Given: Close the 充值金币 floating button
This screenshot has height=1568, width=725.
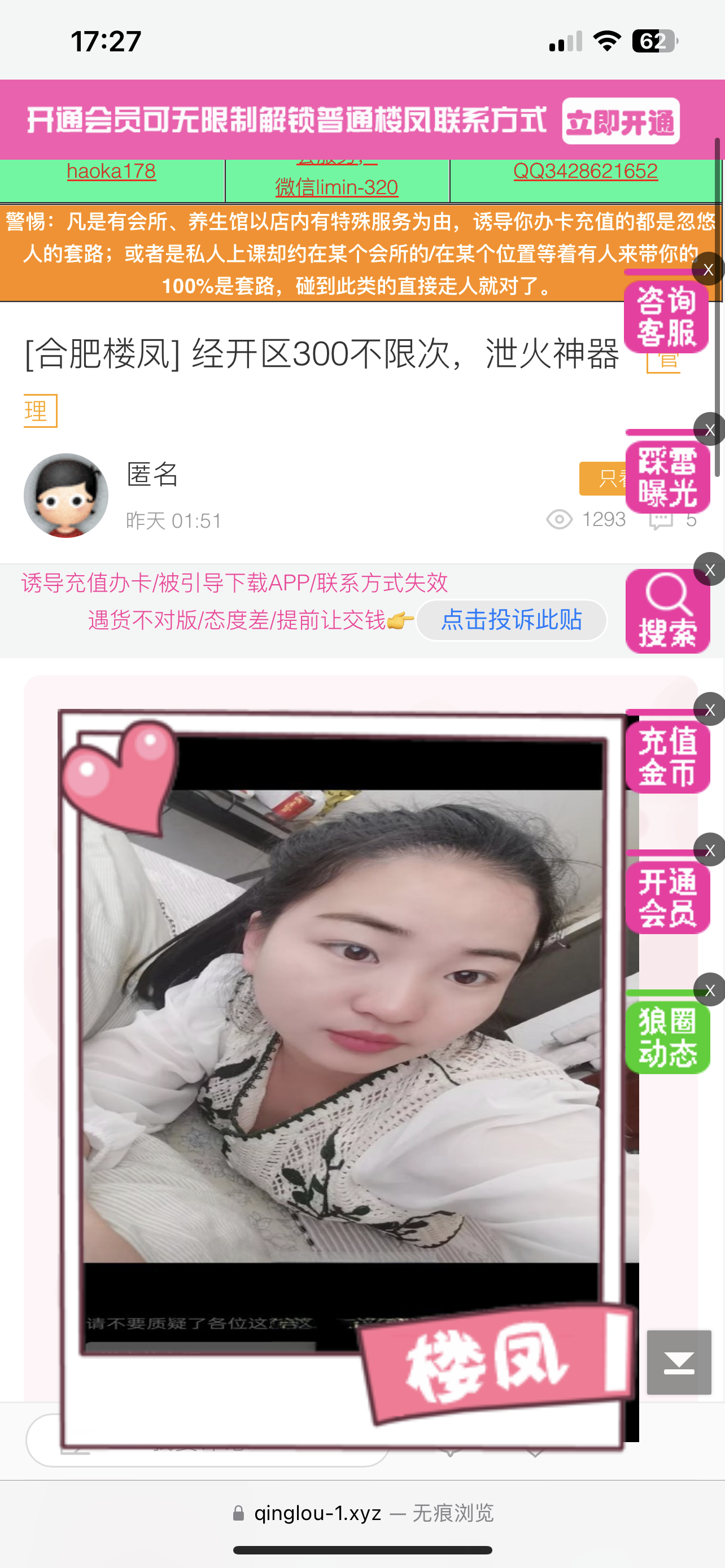Looking at the screenshot, I should (x=710, y=709).
